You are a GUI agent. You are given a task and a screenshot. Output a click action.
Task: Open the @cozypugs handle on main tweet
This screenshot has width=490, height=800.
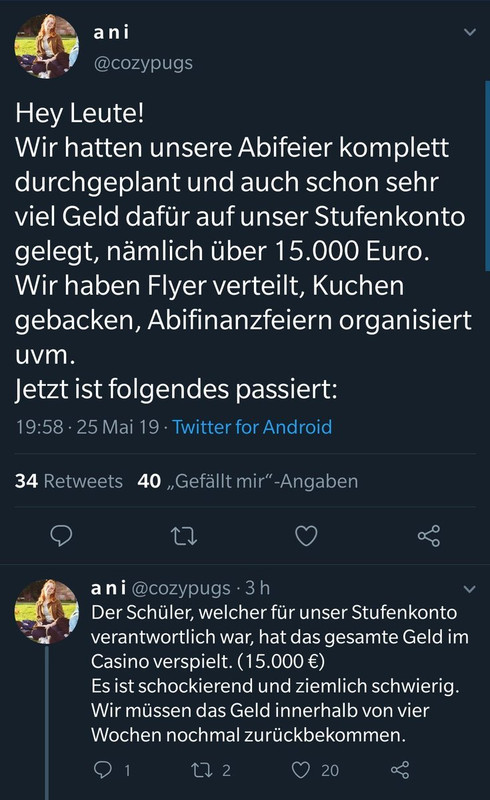143,63
